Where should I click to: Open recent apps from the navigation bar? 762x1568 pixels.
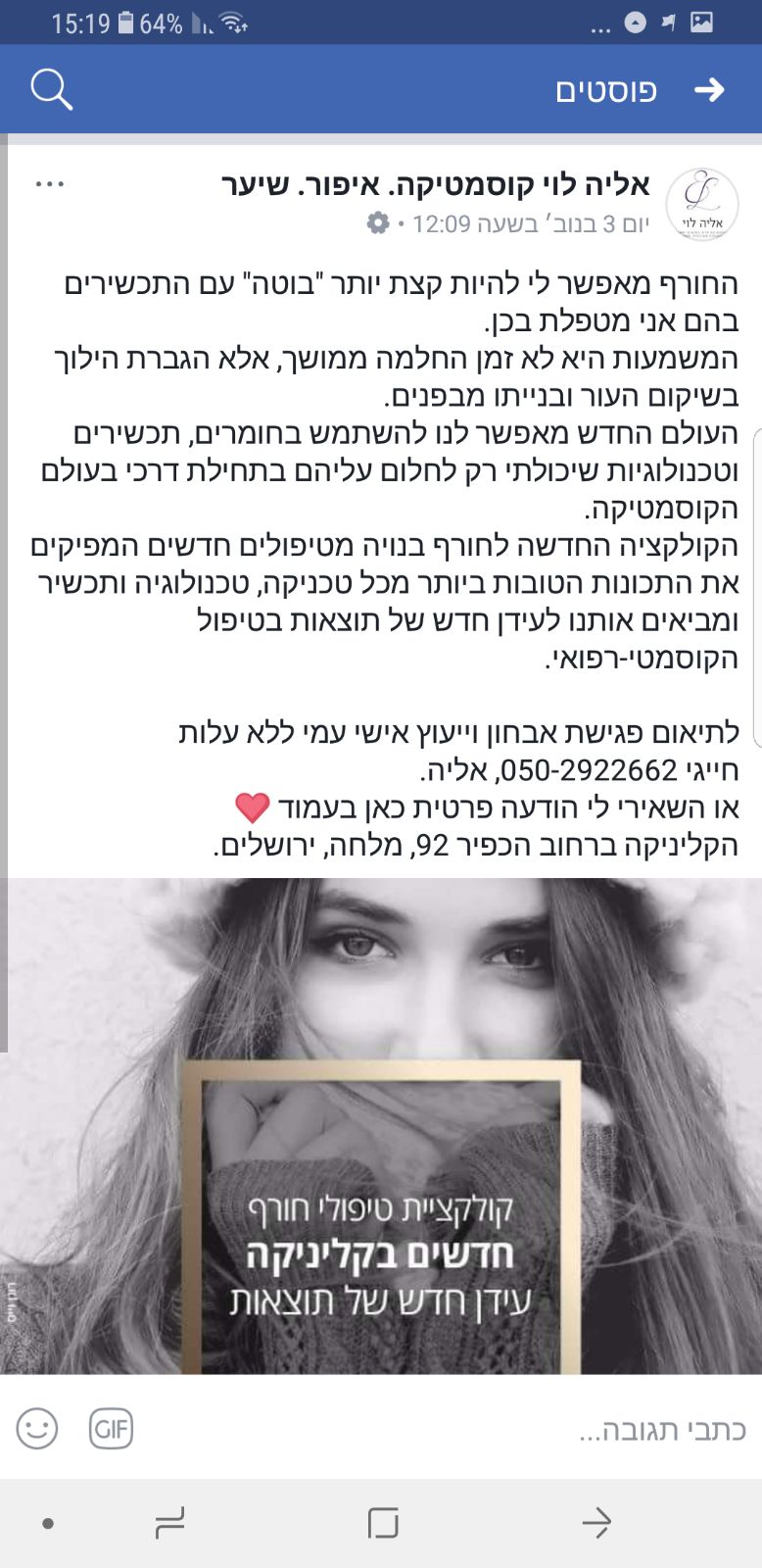tap(169, 1523)
